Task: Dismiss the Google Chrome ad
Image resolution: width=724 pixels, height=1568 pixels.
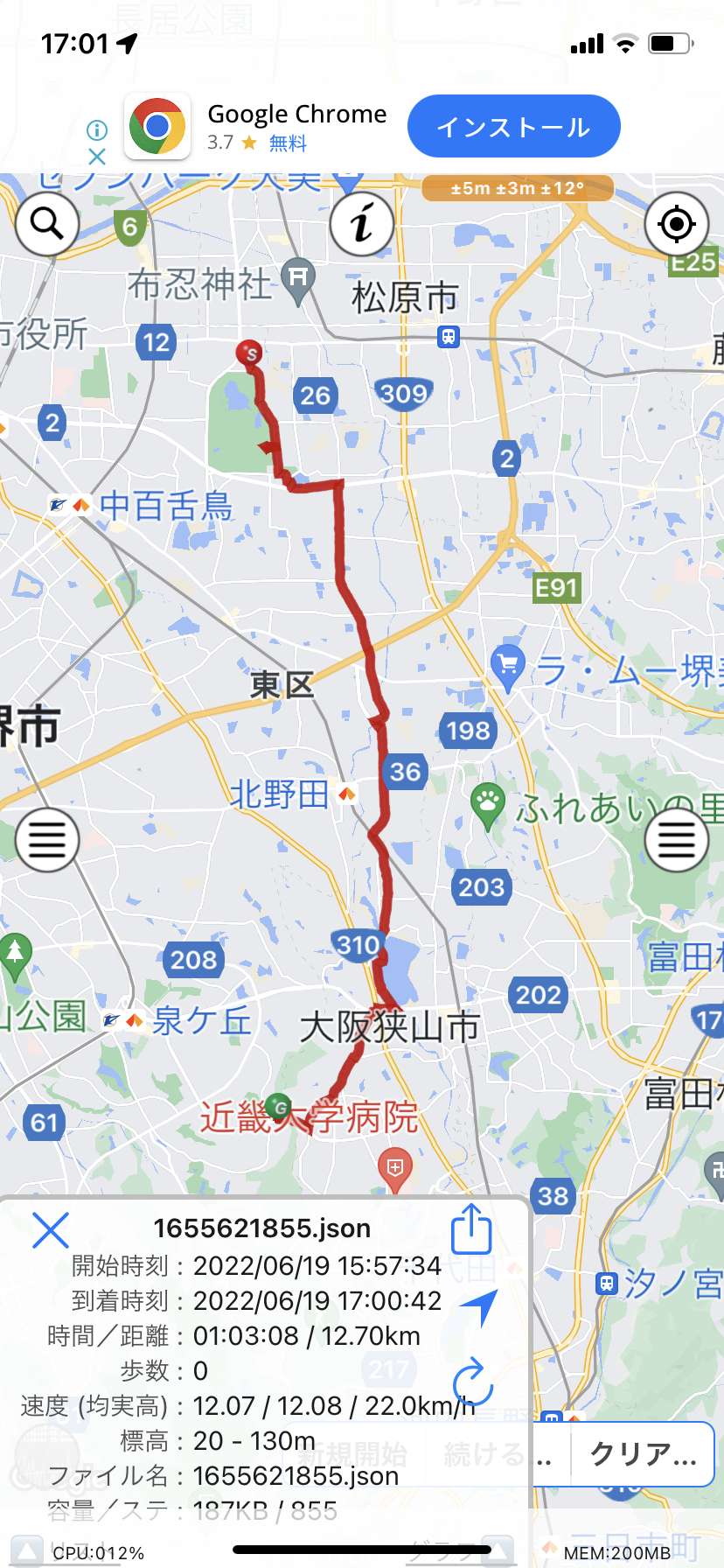Action: point(97,157)
